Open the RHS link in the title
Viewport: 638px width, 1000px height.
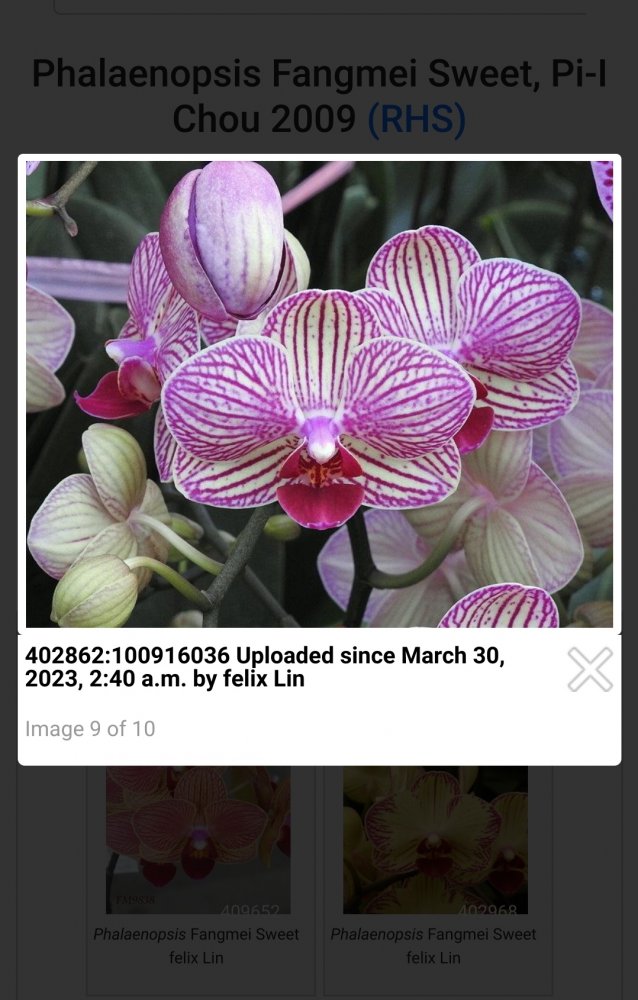tap(416, 119)
